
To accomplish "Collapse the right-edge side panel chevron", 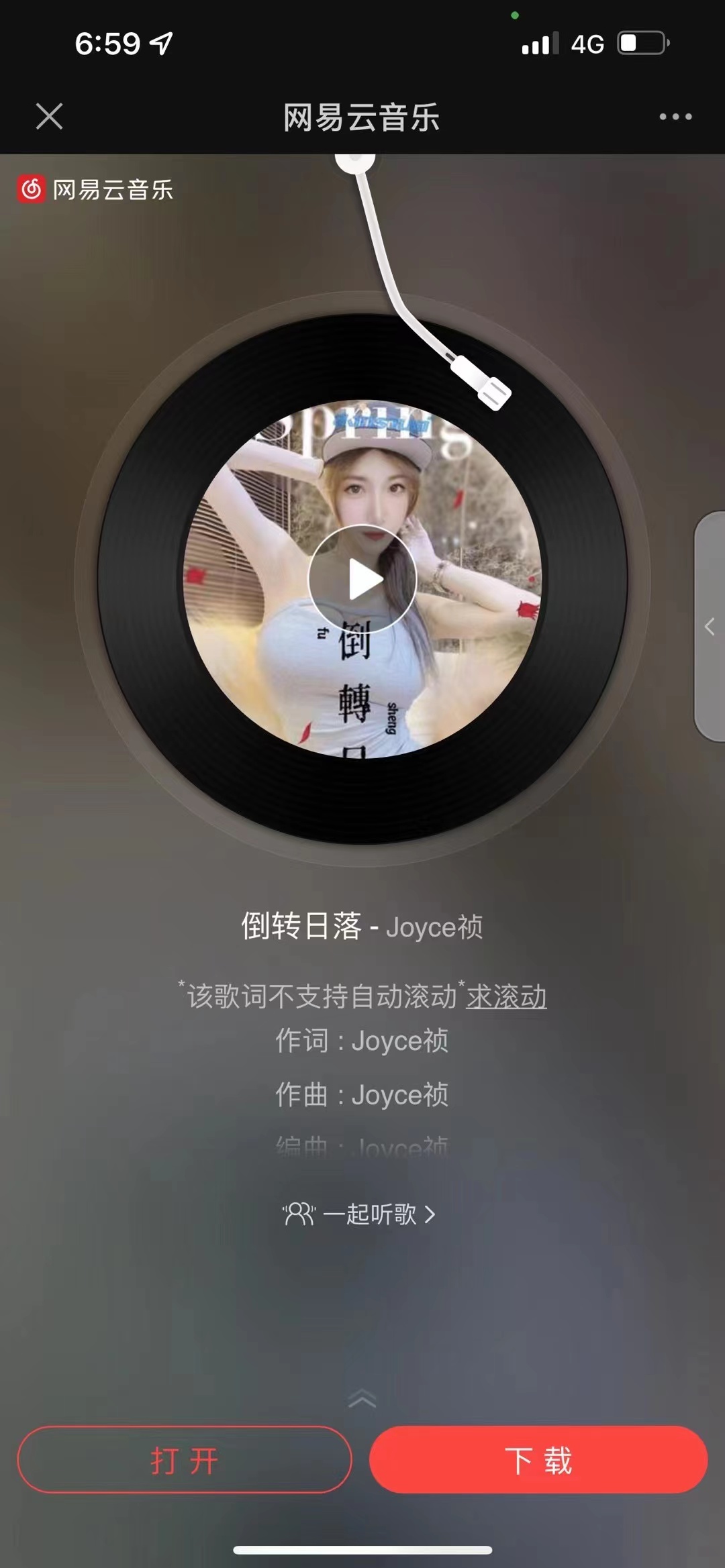I will [x=709, y=627].
